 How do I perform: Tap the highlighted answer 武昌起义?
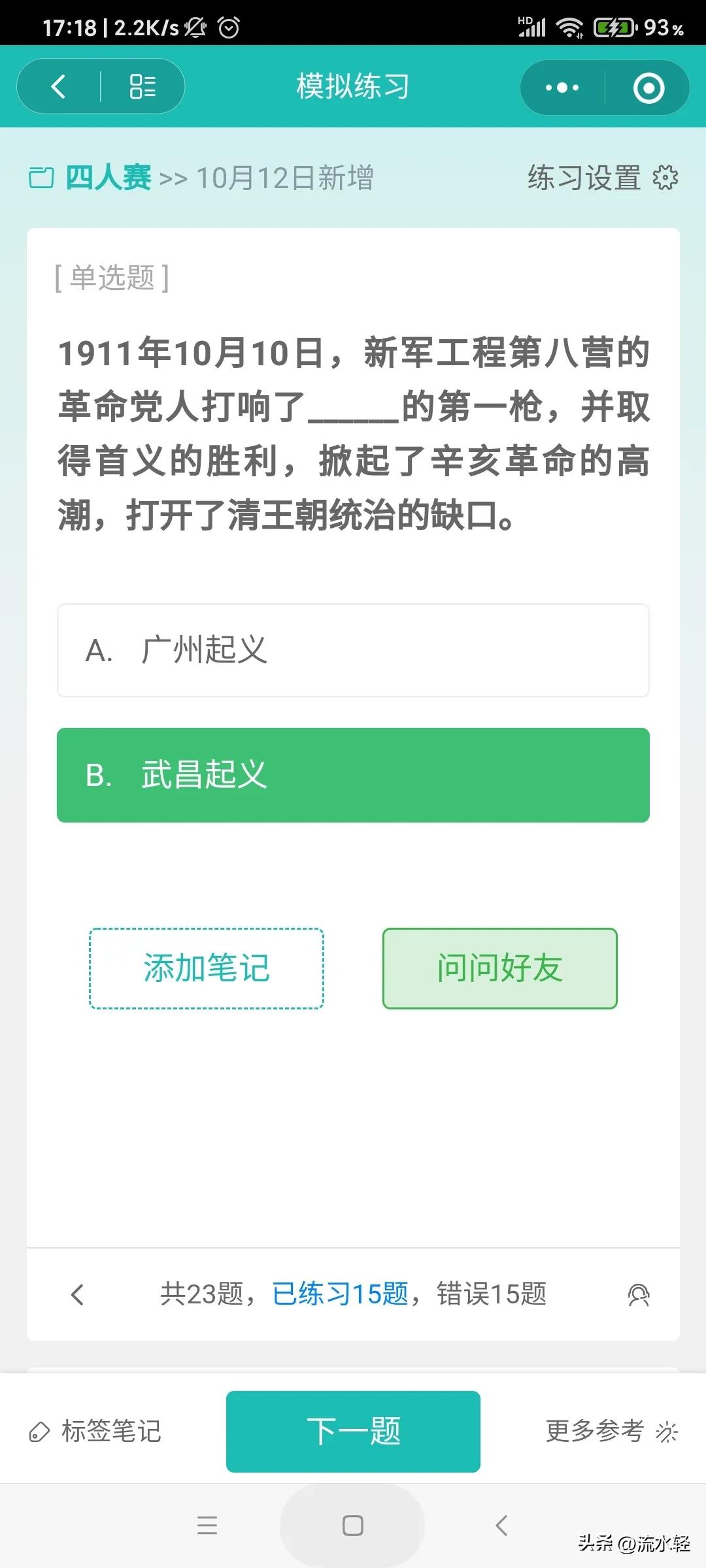click(353, 774)
